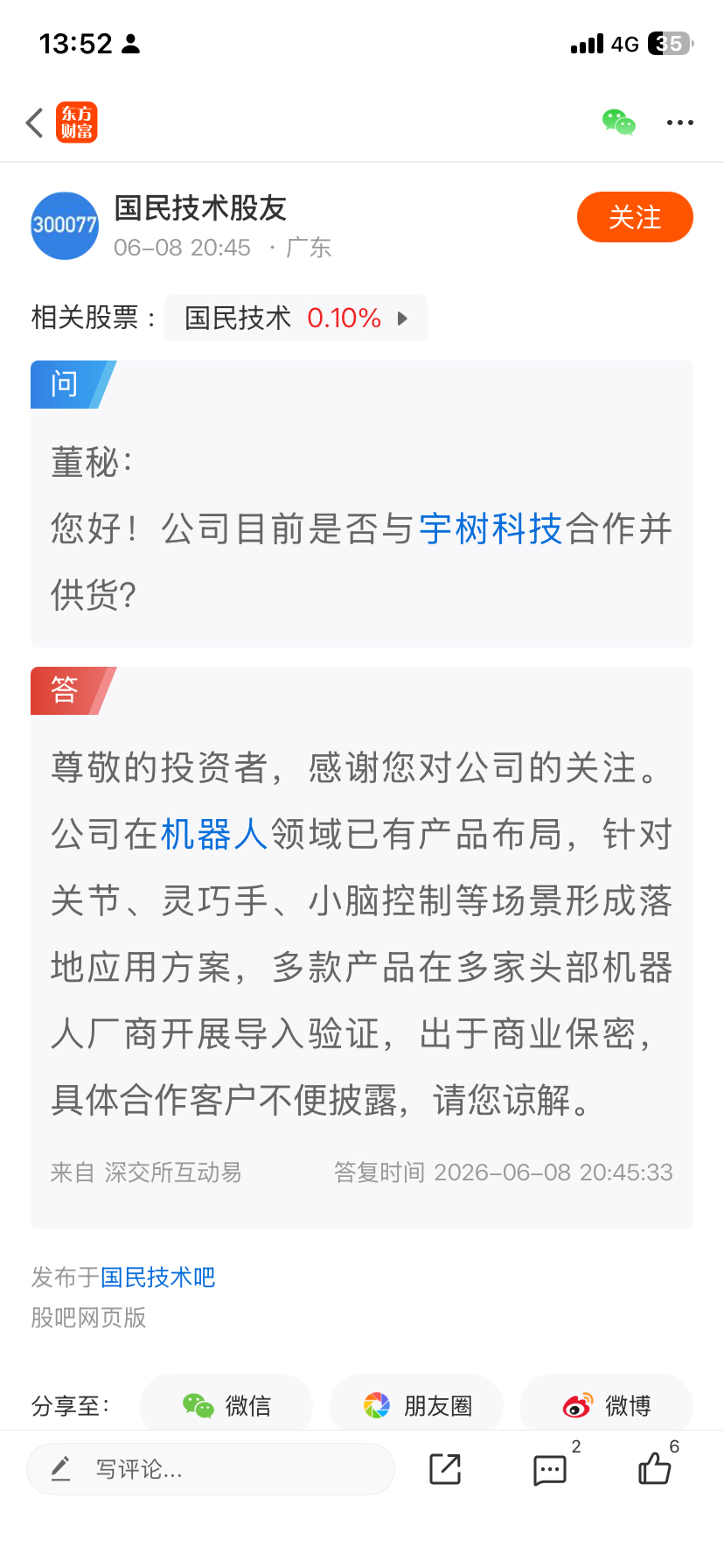Follow 国民技术股友 with 关注 button

point(635,217)
